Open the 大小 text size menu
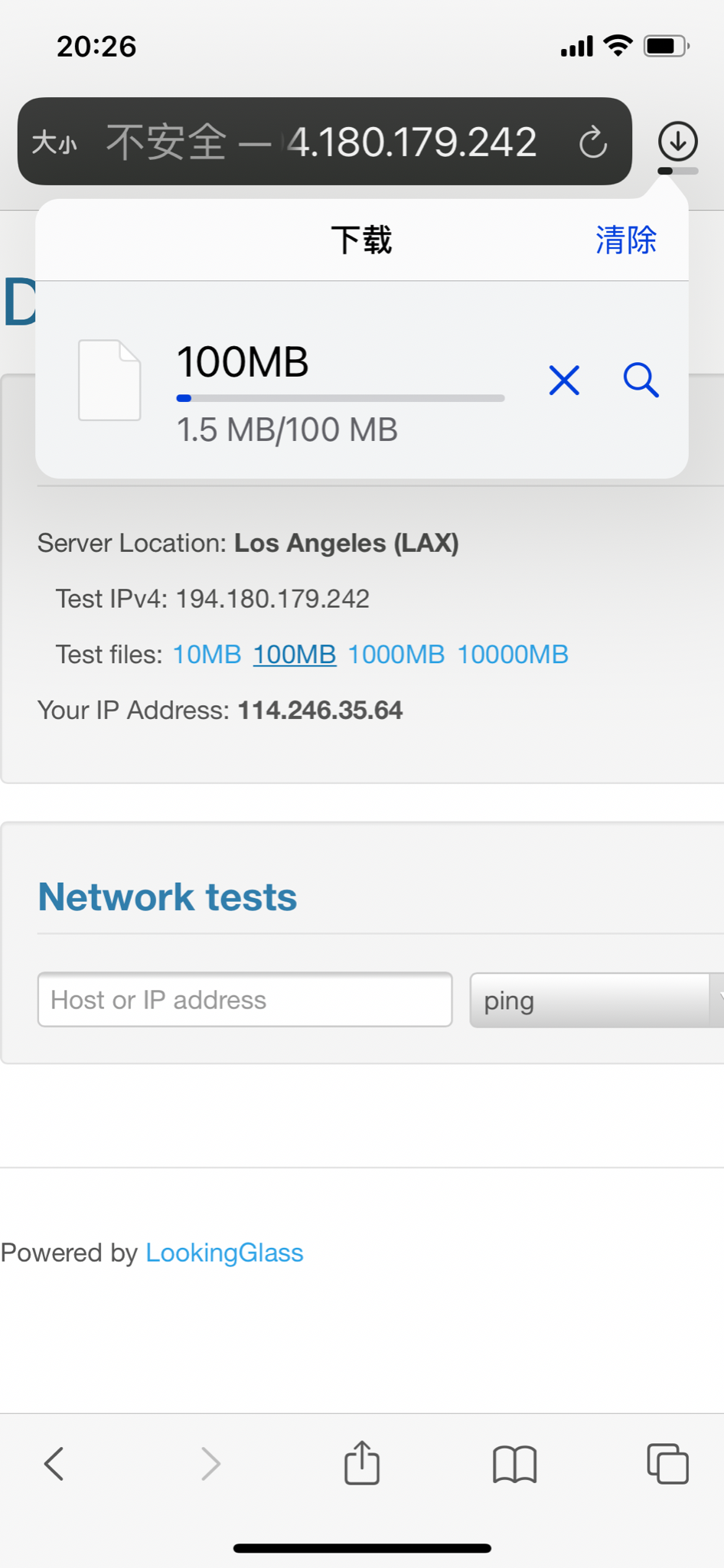Image resolution: width=724 pixels, height=1568 pixels. [54, 142]
